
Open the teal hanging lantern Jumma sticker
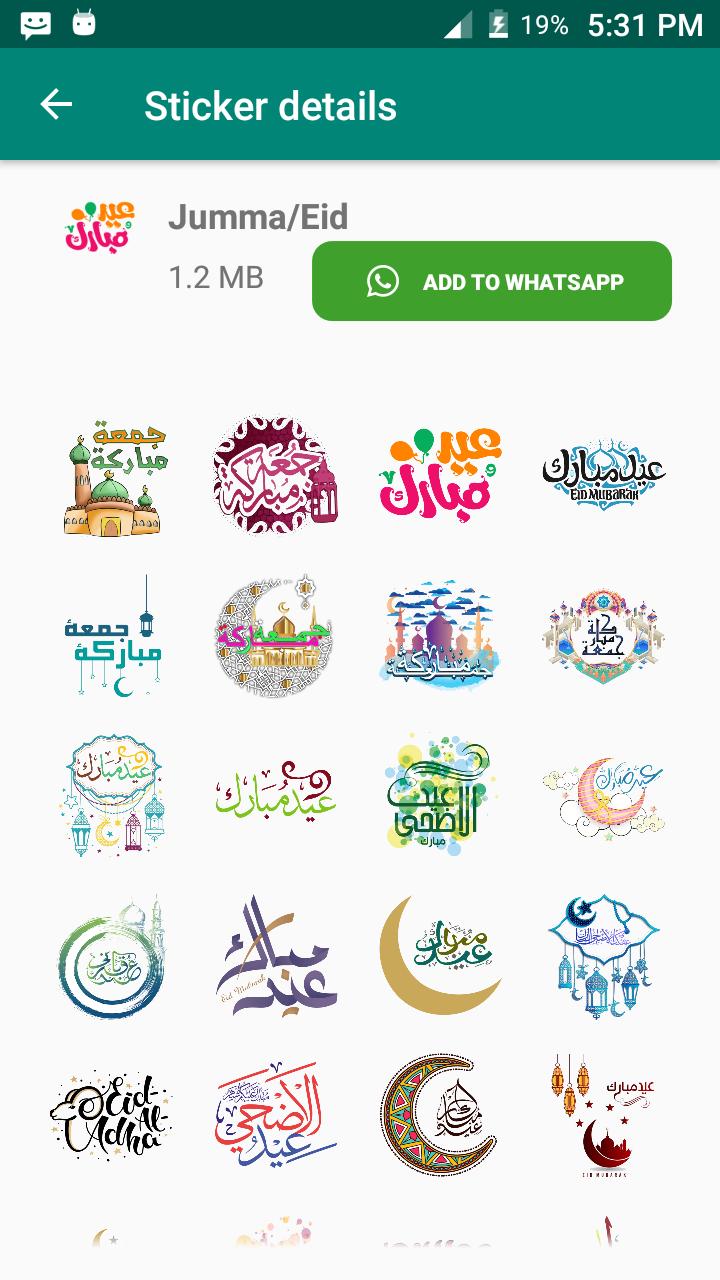[115, 637]
